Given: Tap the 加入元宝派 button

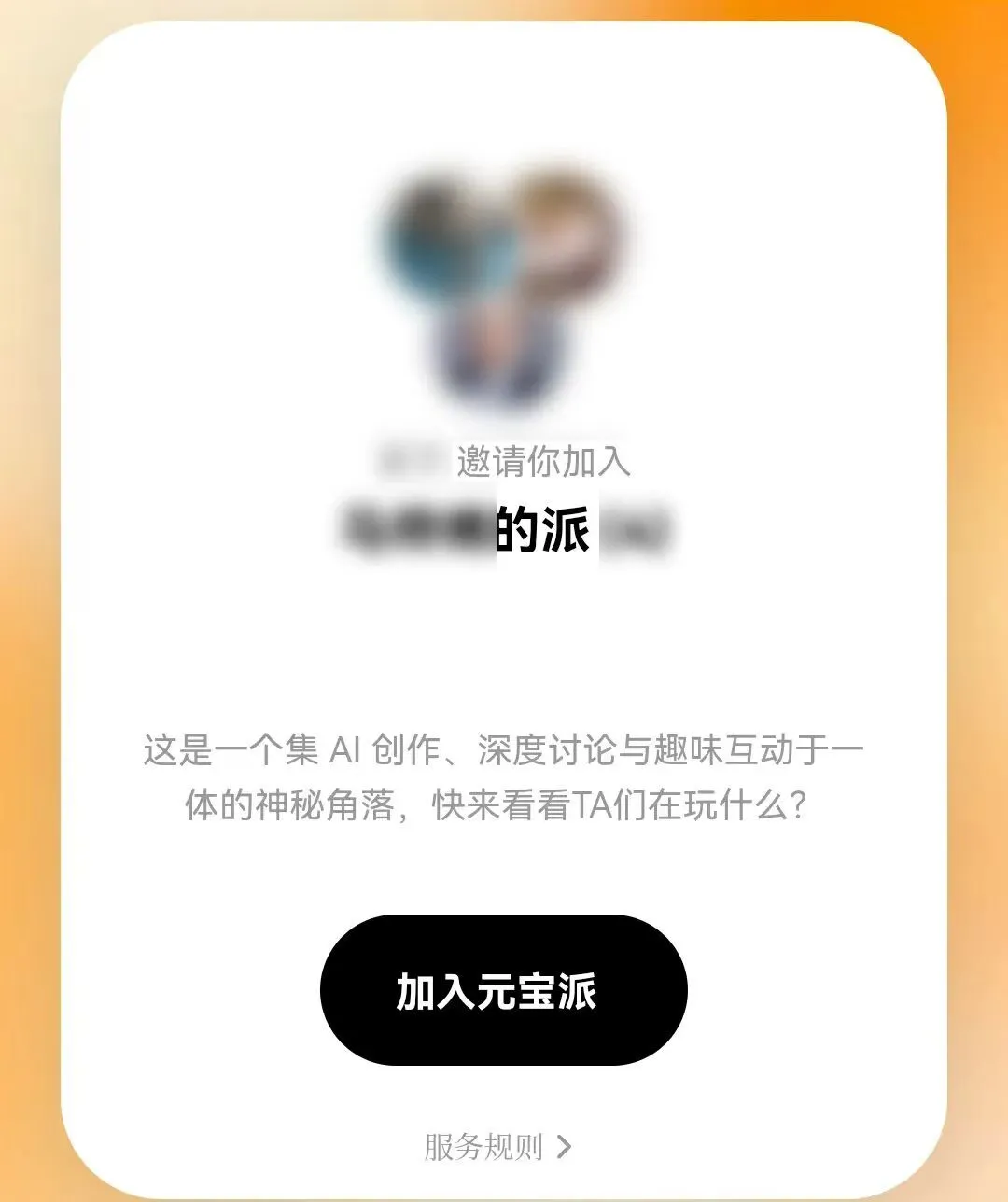Looking at the screenshot, I should click(x=503, y=990).
